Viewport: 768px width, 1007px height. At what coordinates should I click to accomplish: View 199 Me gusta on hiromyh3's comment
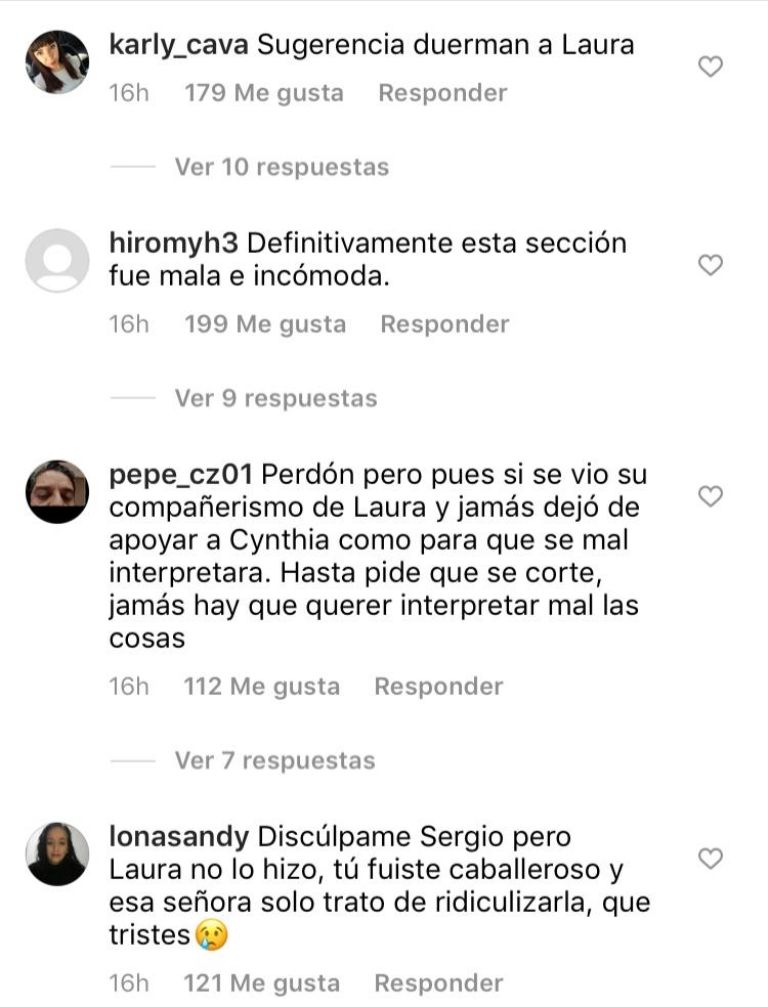265,324
